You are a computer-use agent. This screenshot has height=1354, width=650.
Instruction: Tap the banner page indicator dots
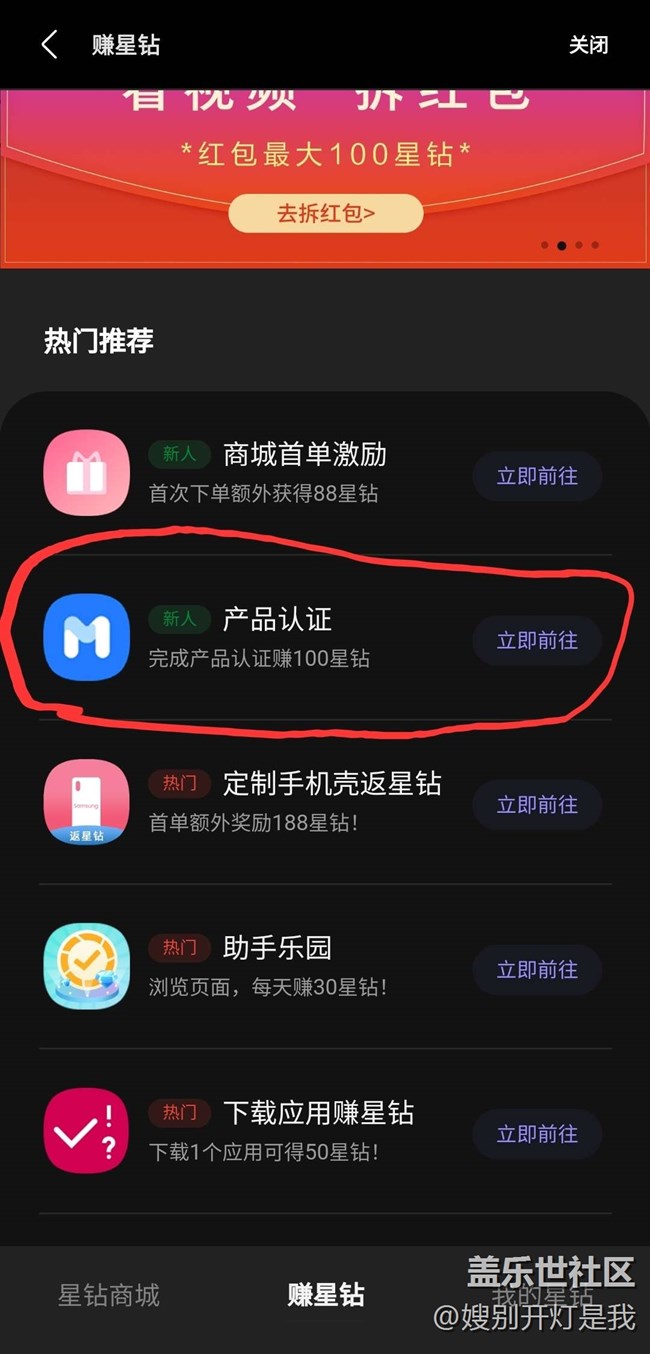coord(569,245)
